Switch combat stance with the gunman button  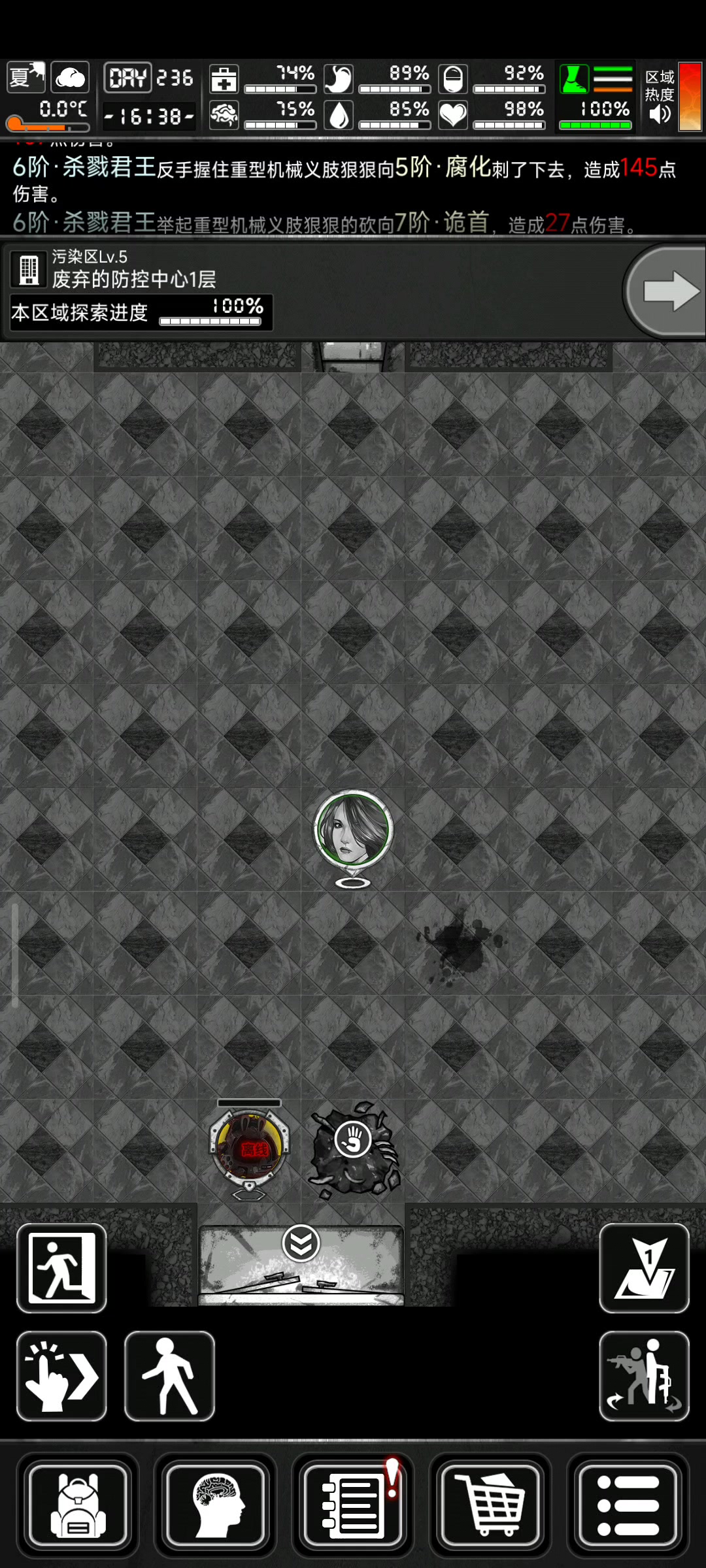pyautogui.click(x=645, y=1375)
